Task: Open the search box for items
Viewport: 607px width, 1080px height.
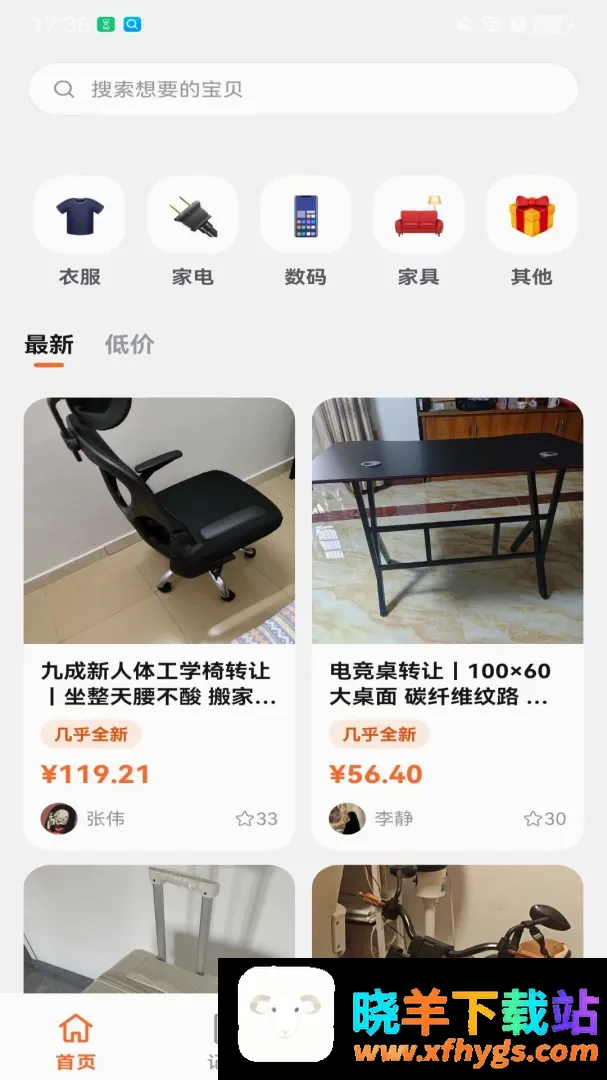Action: (303, 89)
